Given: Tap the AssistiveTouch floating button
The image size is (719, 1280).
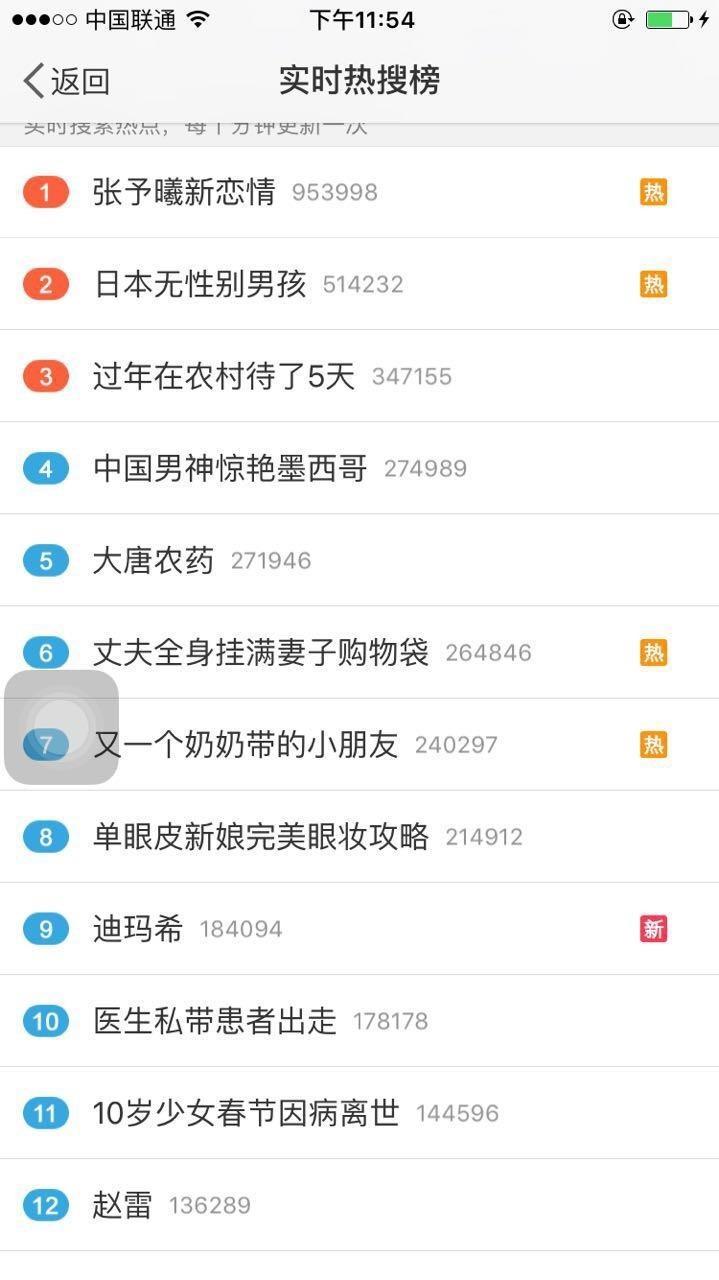Looking at the screenshot, I should [61, 727].
